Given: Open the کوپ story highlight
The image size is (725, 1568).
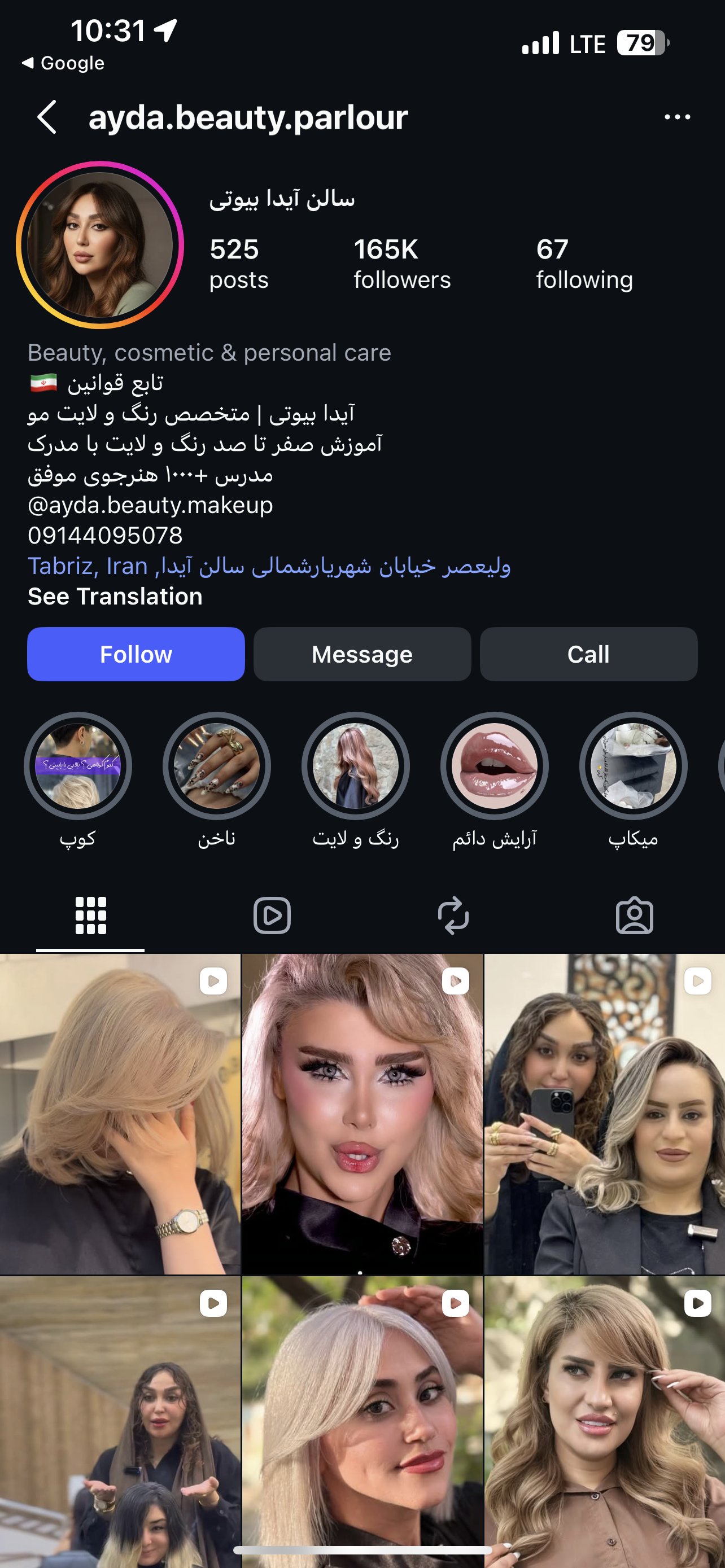Looking at the screenshot, I should (78, 766).
